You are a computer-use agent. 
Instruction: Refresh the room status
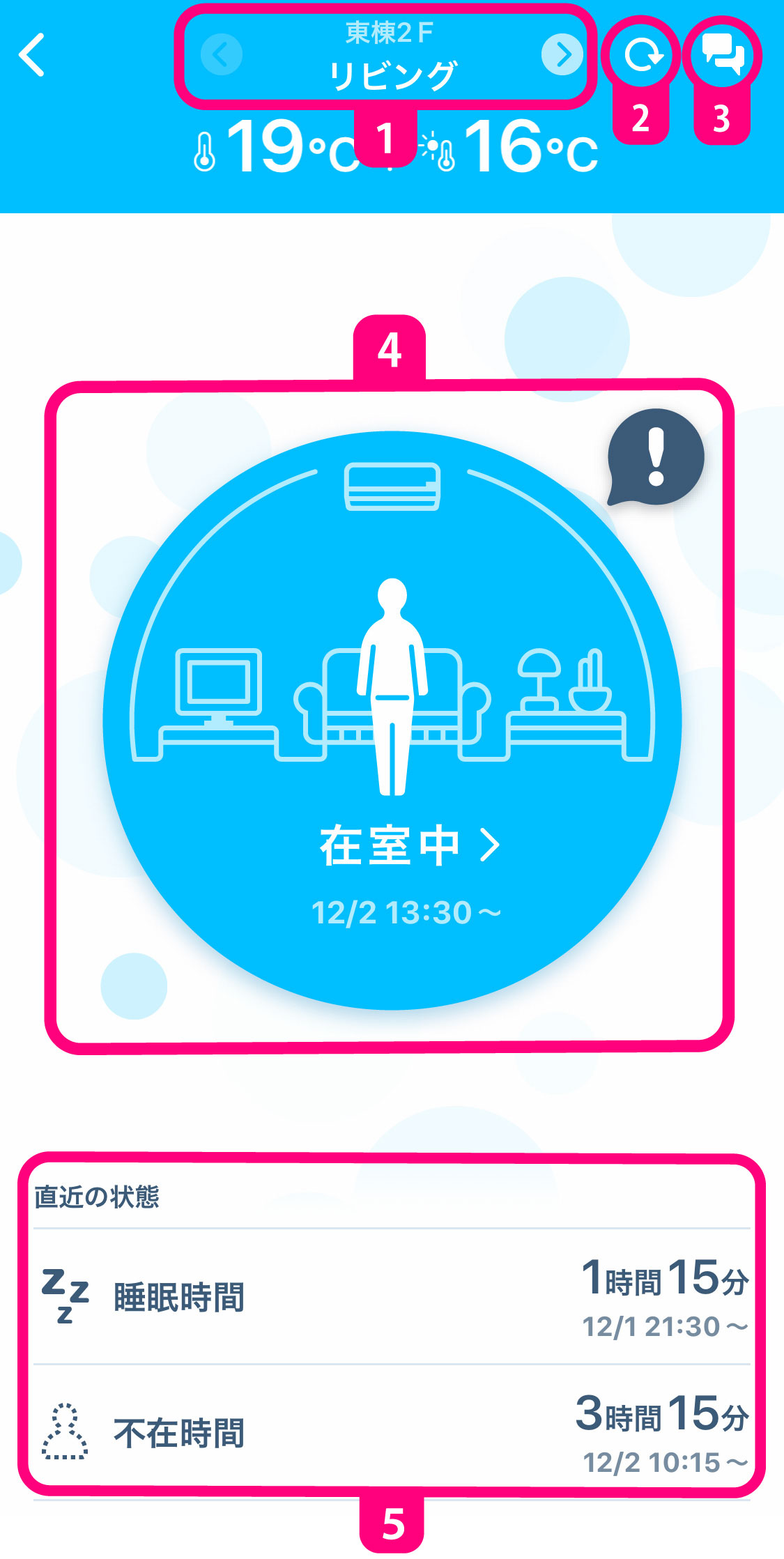(x=640, y=55)
